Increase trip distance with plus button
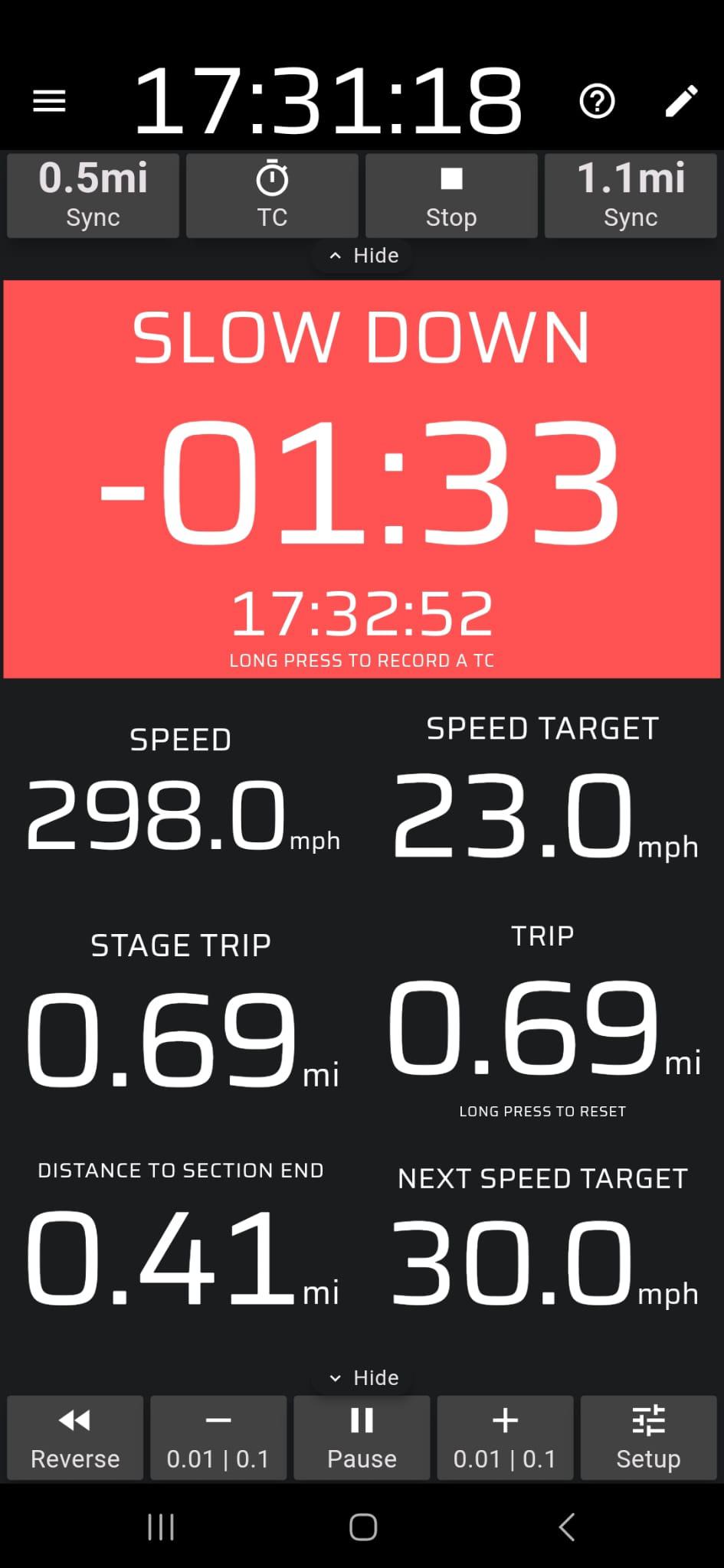Viewport: 724px width, 1568px height. [x=505, y=1438]
